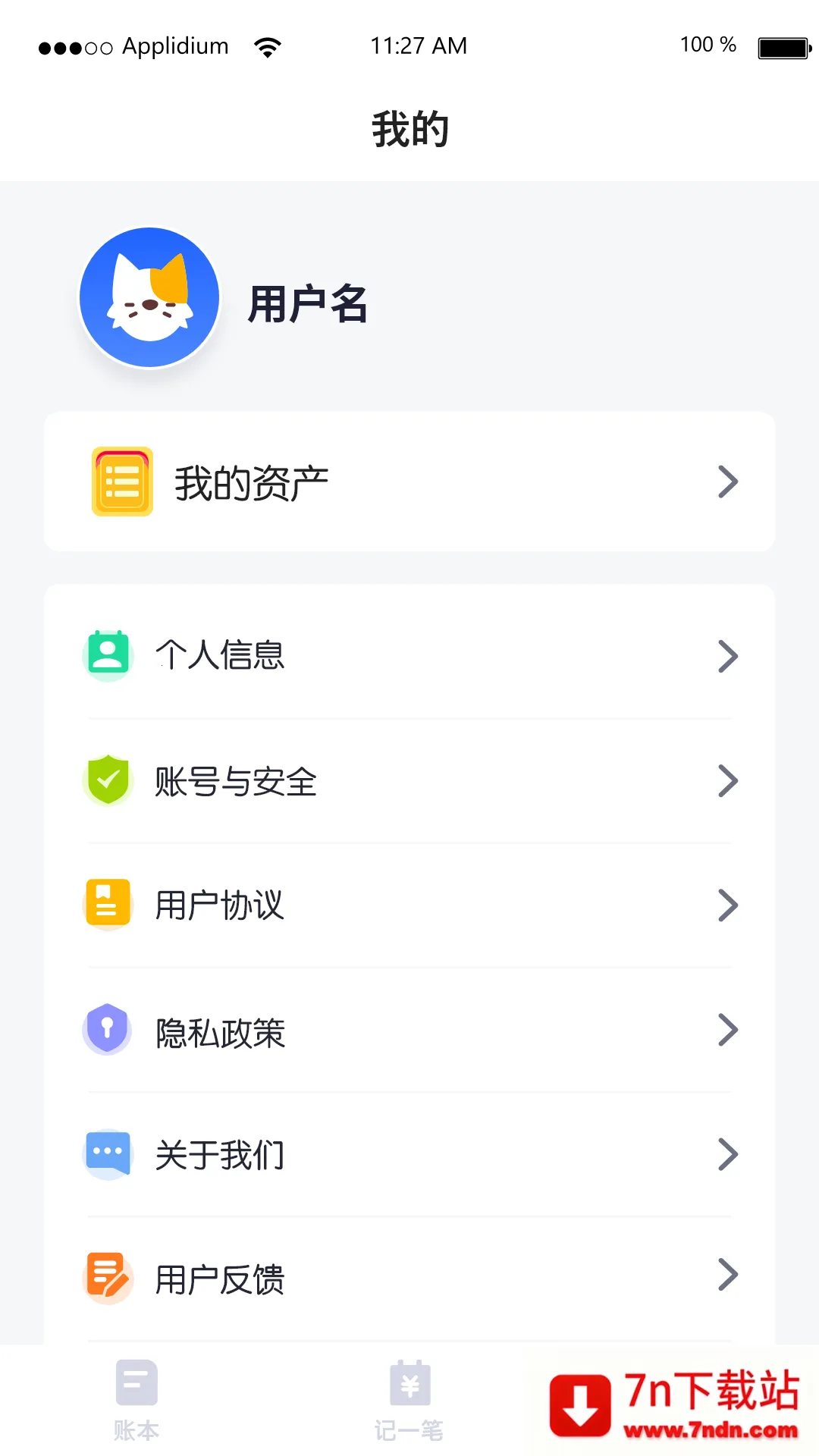This screenshot has width=819, height=1456.
Task: Click the yellow document icon beside 用户协议
Action: (x=108, y=905)
